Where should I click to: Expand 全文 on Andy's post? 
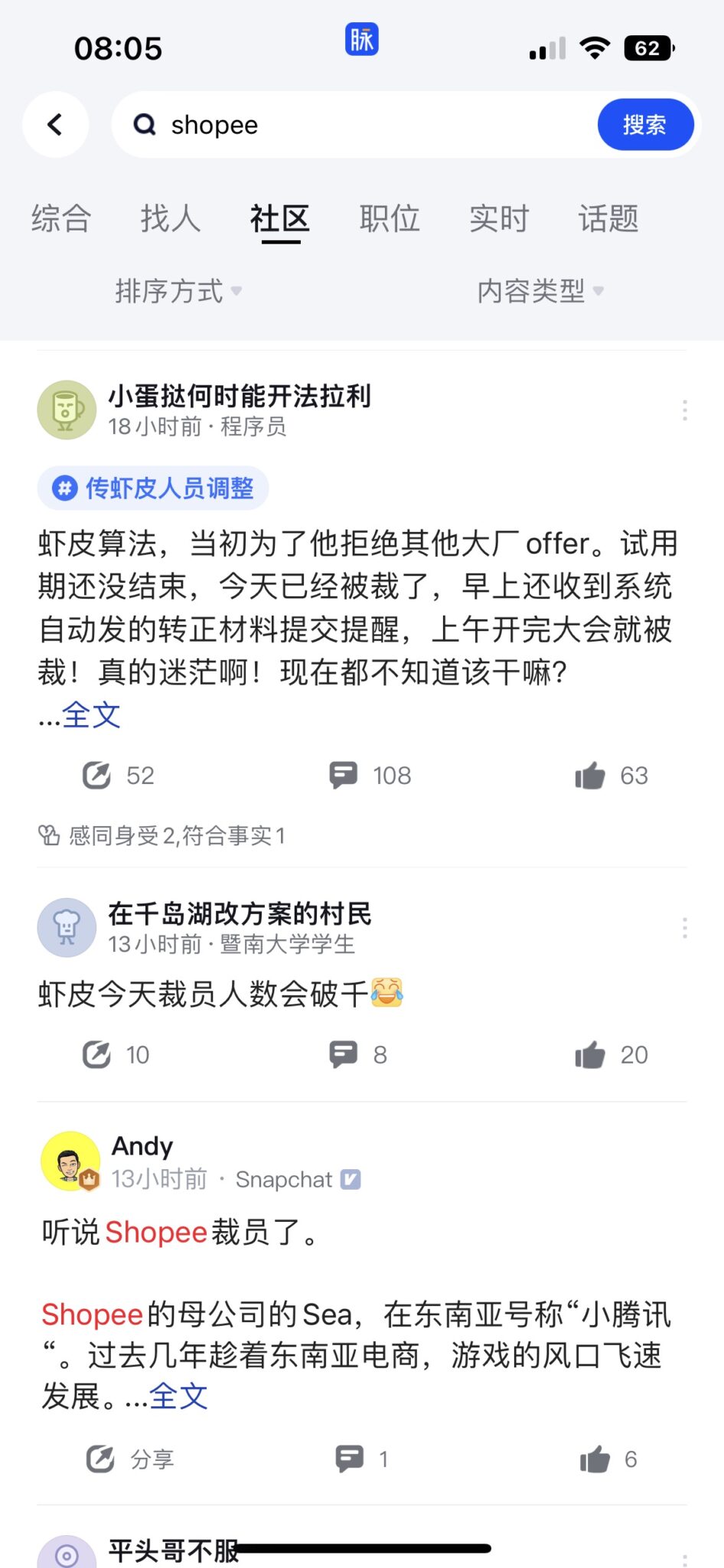[178, 1396]
